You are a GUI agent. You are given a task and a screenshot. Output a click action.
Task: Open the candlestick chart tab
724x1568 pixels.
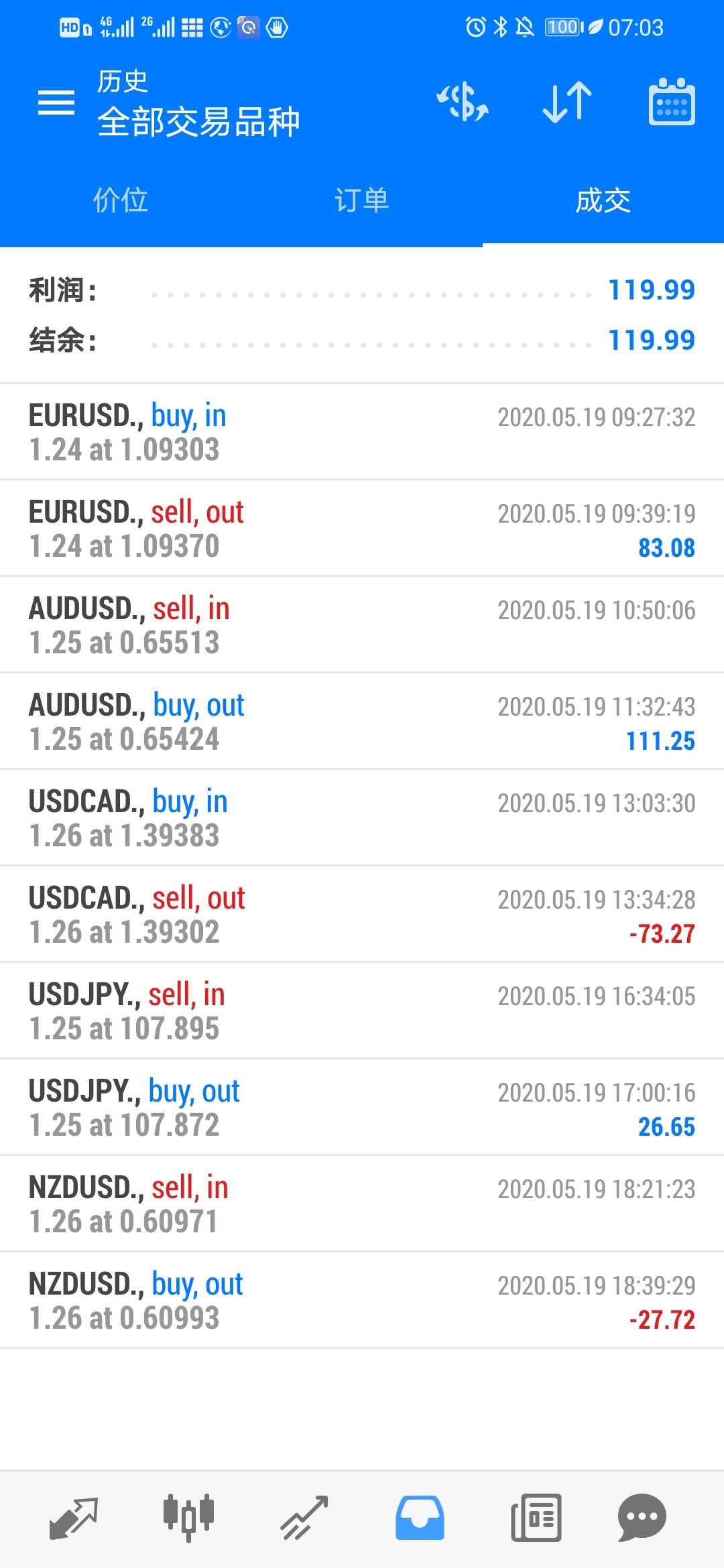188,1517
